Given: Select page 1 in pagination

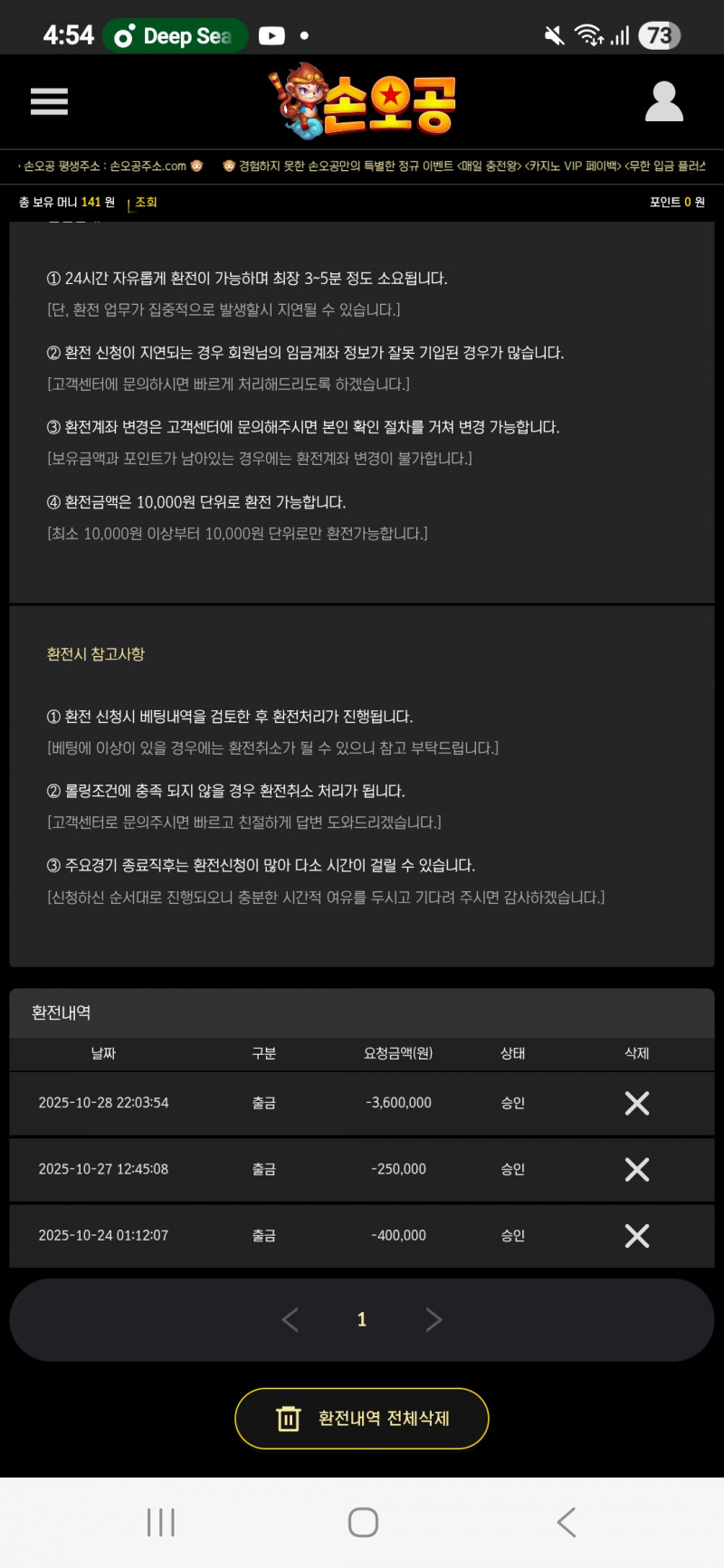Looking at the screenshot, I should 362,1320.
